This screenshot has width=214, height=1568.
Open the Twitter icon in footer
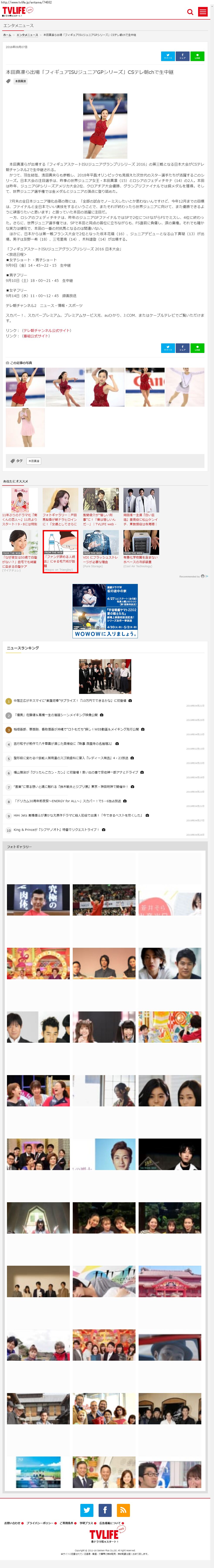(87, 1510)
